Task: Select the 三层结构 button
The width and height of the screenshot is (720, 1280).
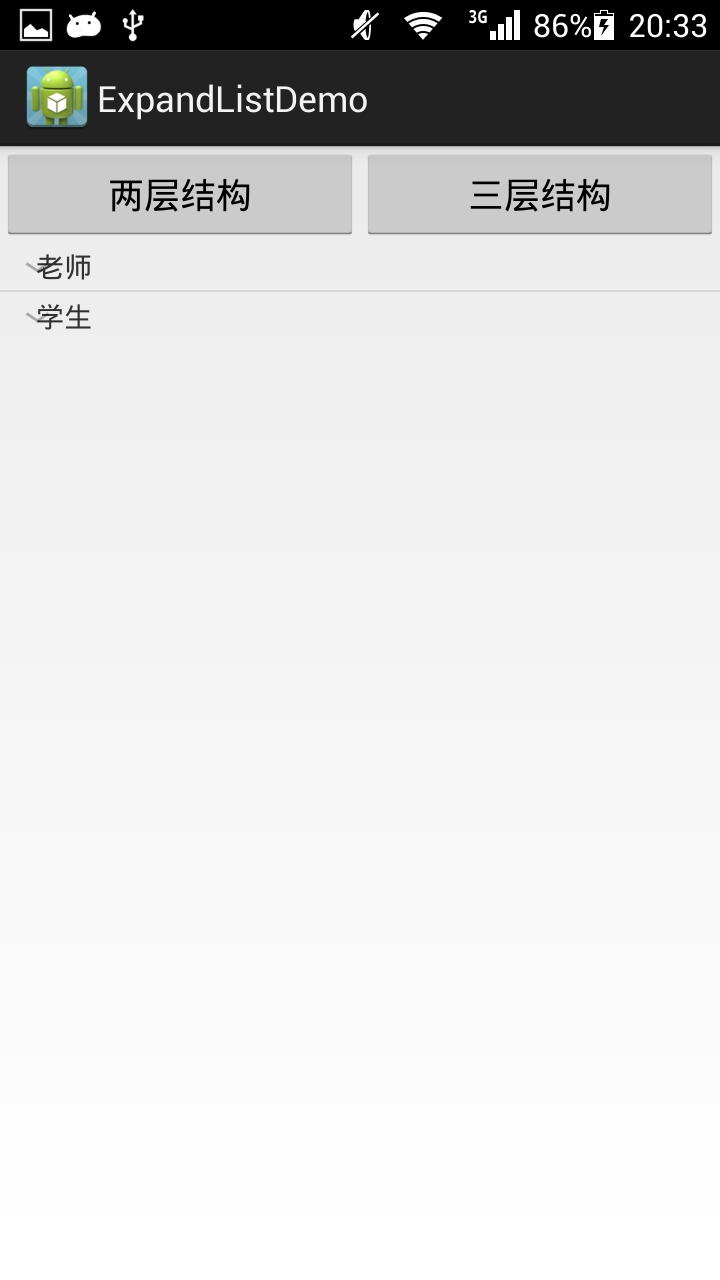Action: click(x=540, y=194)
